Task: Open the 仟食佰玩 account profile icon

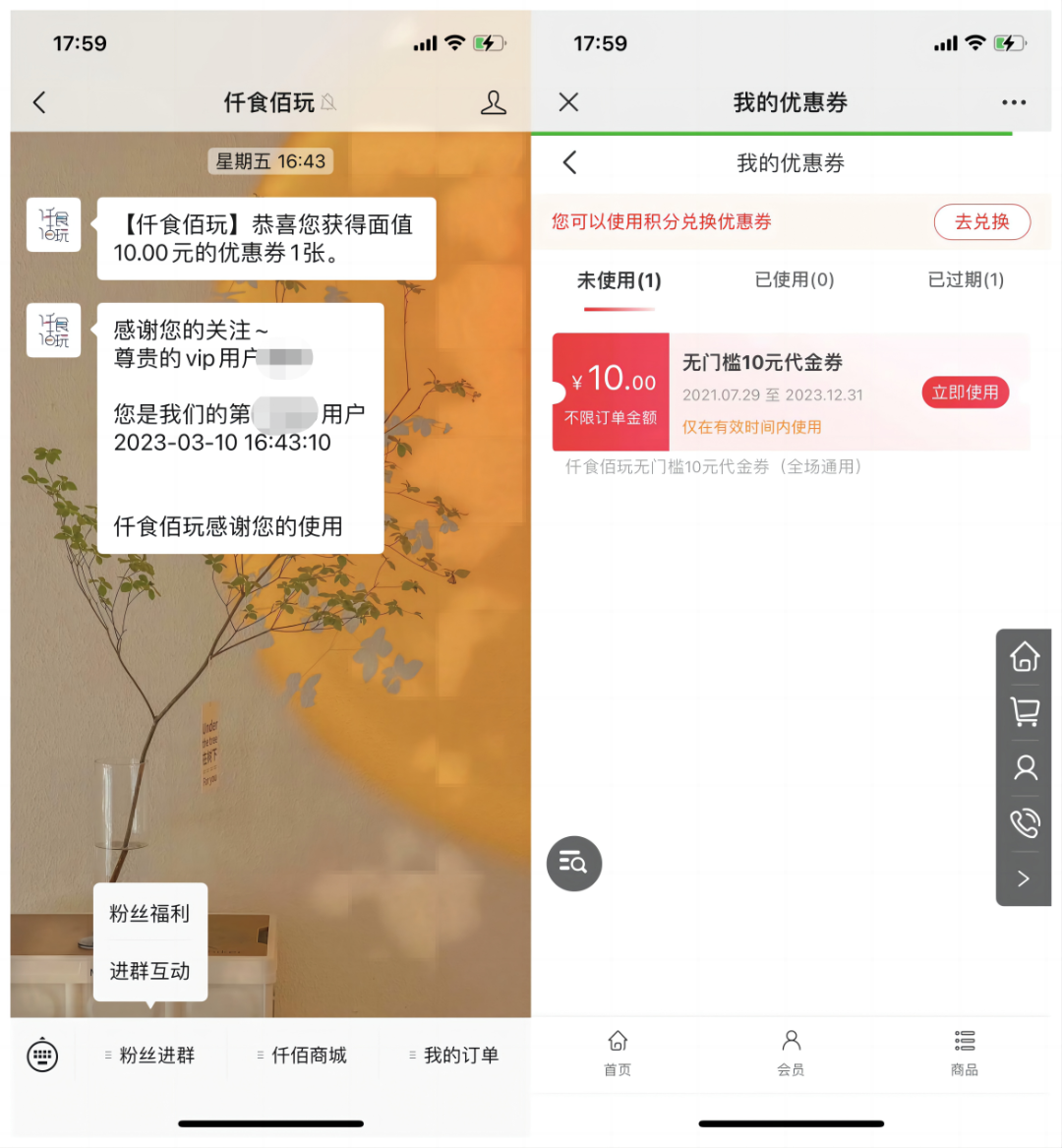Action: click(493, 102)
